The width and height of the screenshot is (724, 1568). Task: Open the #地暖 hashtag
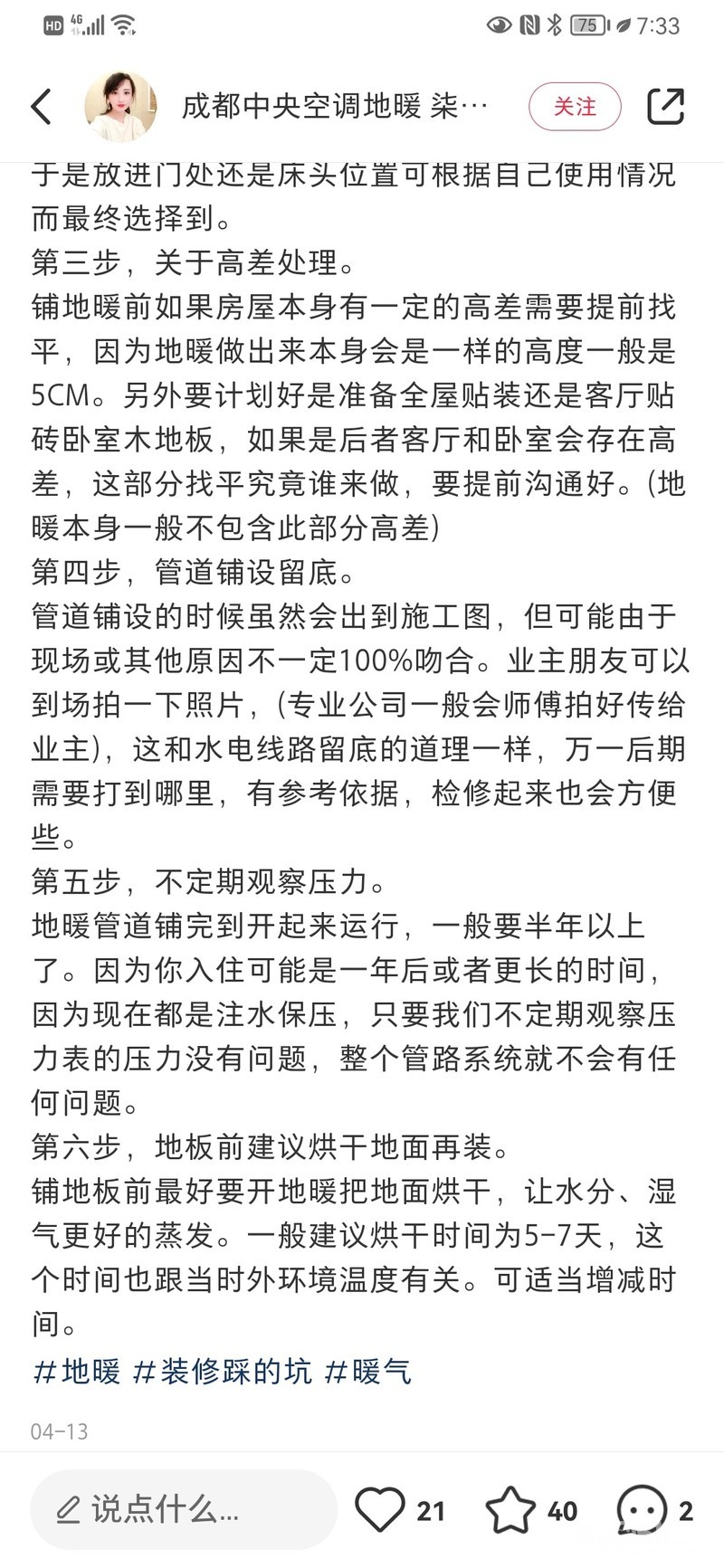pyautogui.click(x=77, y=1371)
